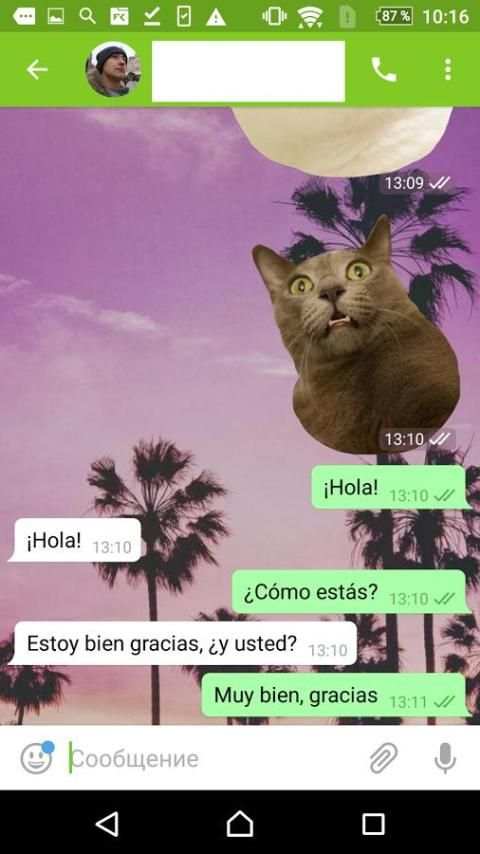Open the cat sticker sent at 13:10
Screen dimensions: 480x854
pyautogui.click(x=357, y=333)
